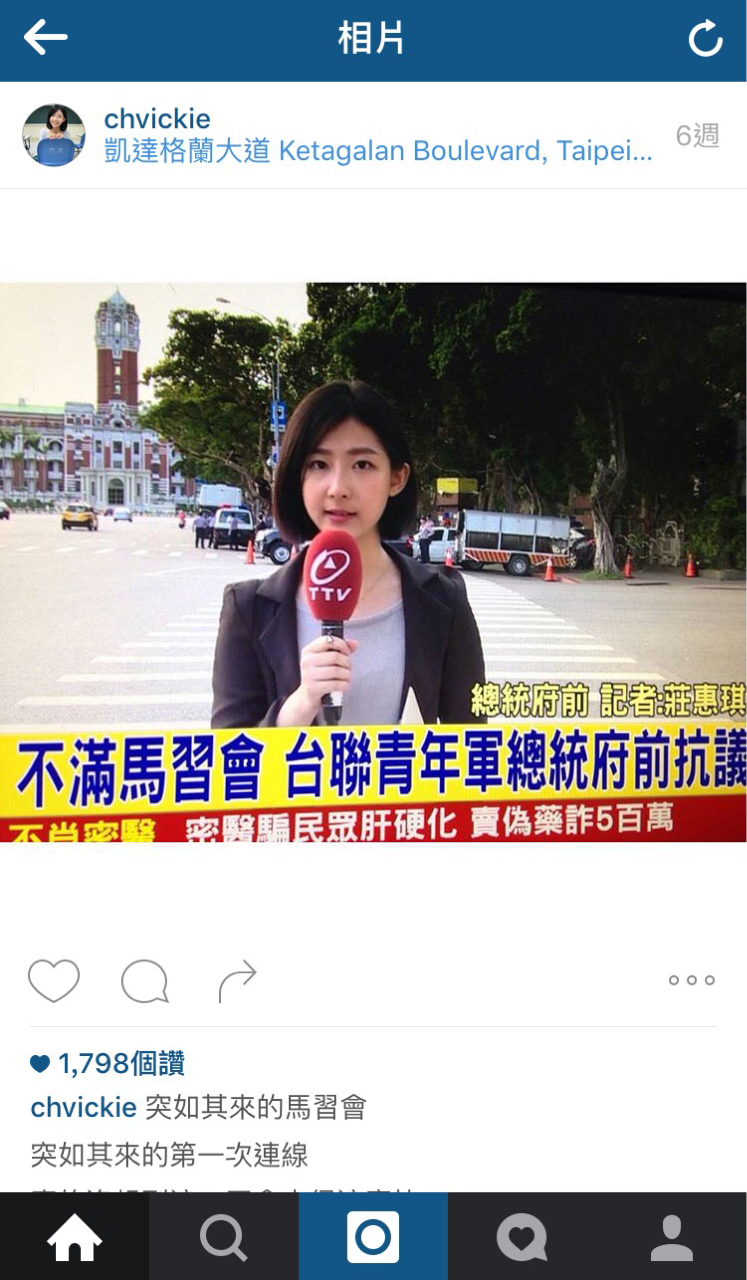Switch to the Activity heart tab
747x1280 pixels.
coord(522,1237)
